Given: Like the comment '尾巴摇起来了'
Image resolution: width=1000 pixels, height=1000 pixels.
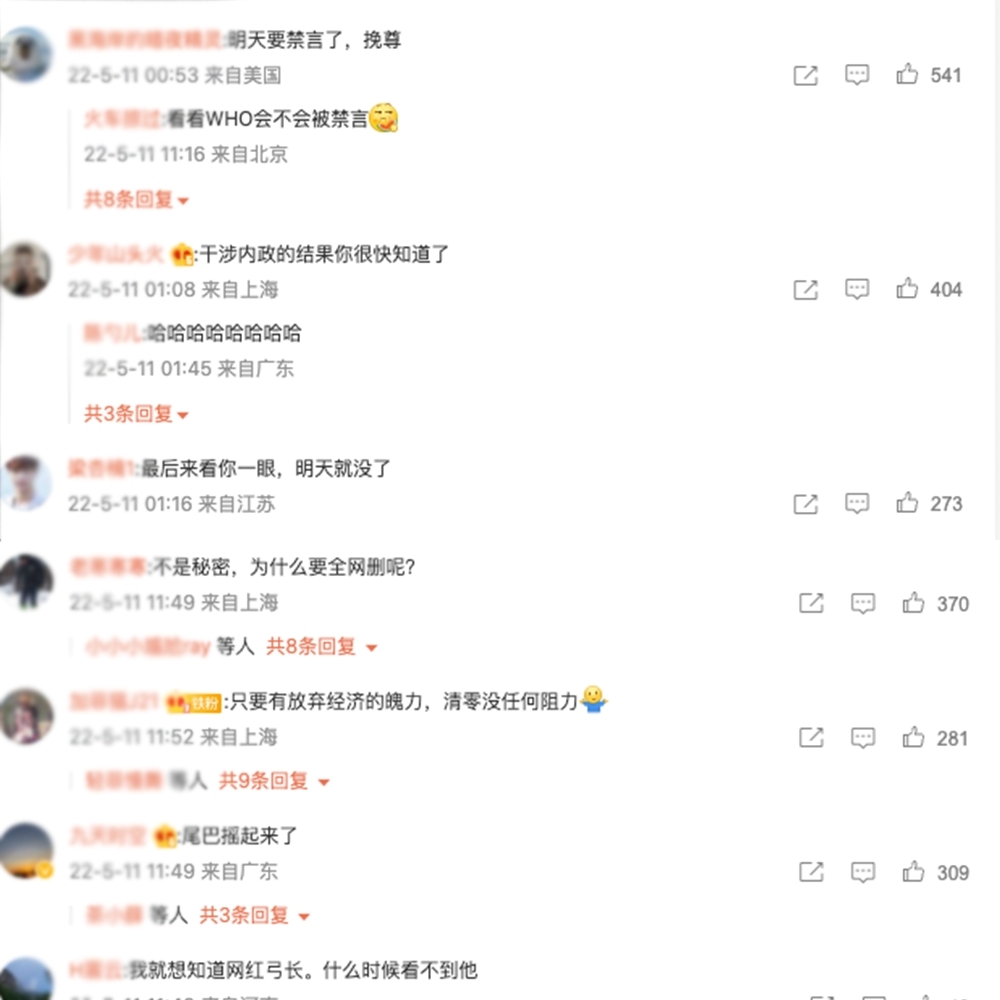Looking at the screenshot, I should pyautogui.click(x=913, y=872).
